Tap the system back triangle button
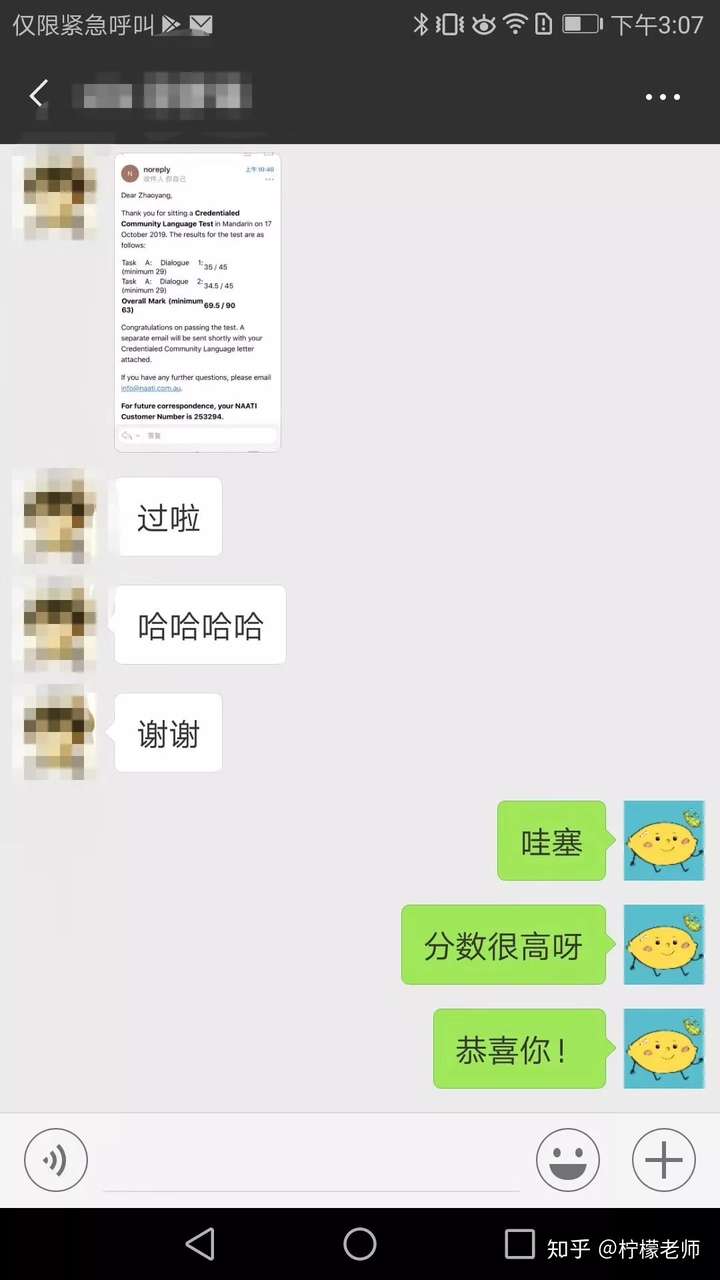Image resolution: width=720 pixels, height=1280 pixels. pos(200,1244)
